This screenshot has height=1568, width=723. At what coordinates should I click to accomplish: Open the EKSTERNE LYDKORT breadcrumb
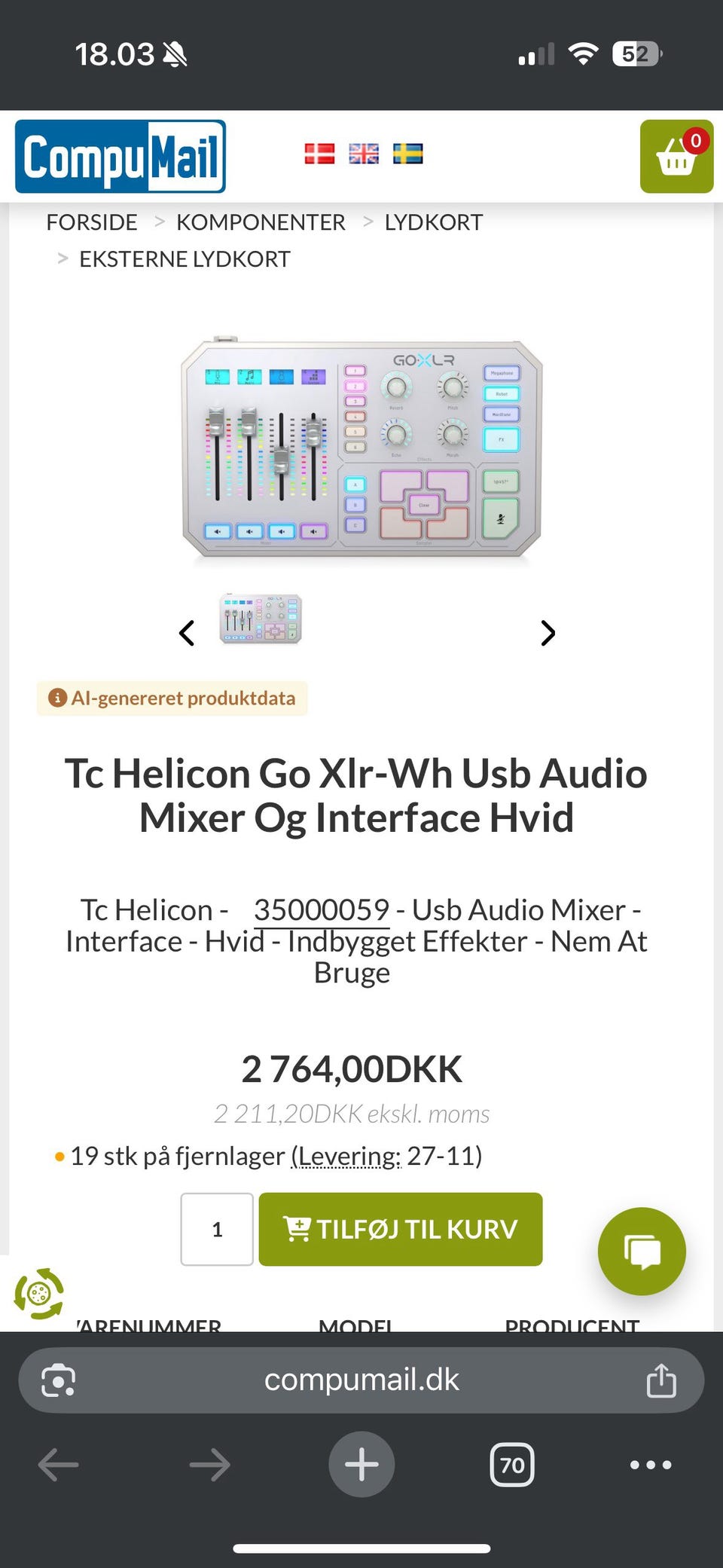coord(185,259)
